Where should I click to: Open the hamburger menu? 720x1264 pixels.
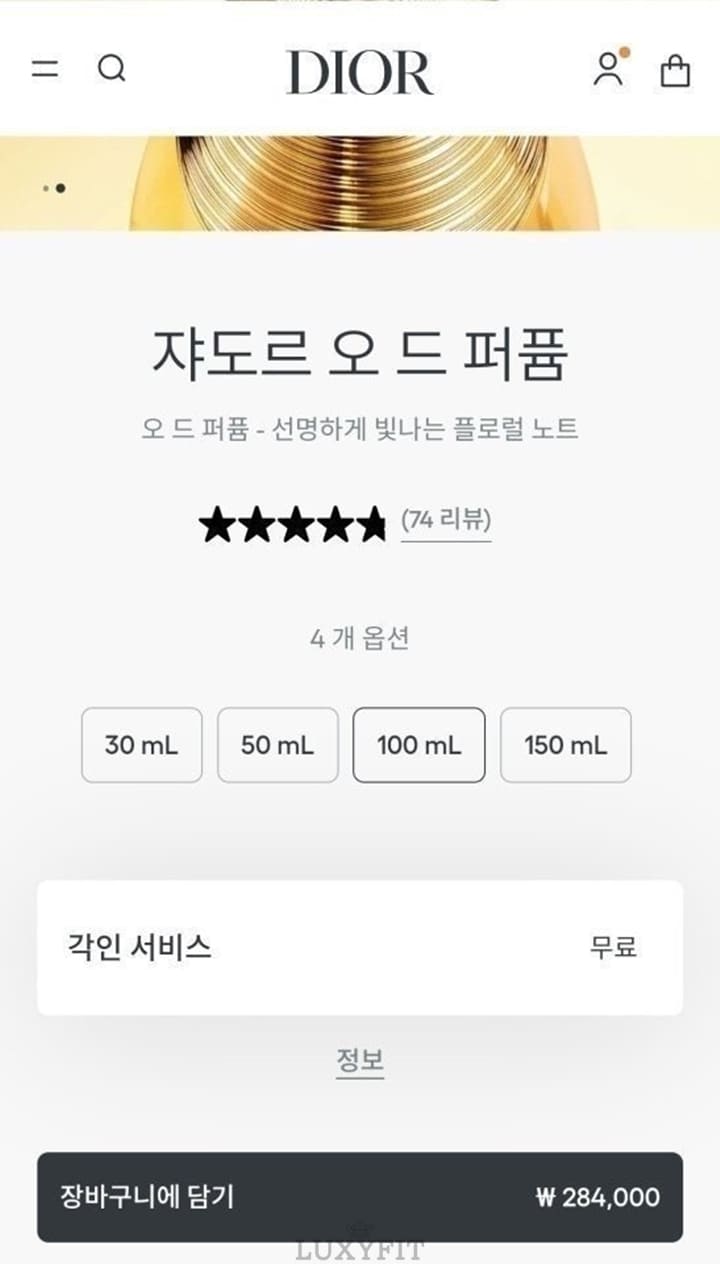tap(45, 69)
